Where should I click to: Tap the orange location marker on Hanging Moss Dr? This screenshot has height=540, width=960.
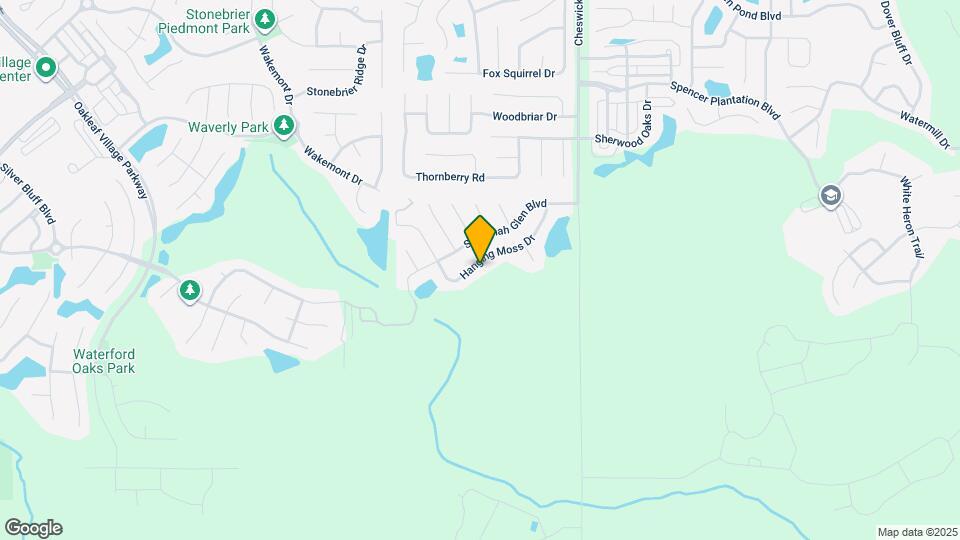click(x=480, y=239)
